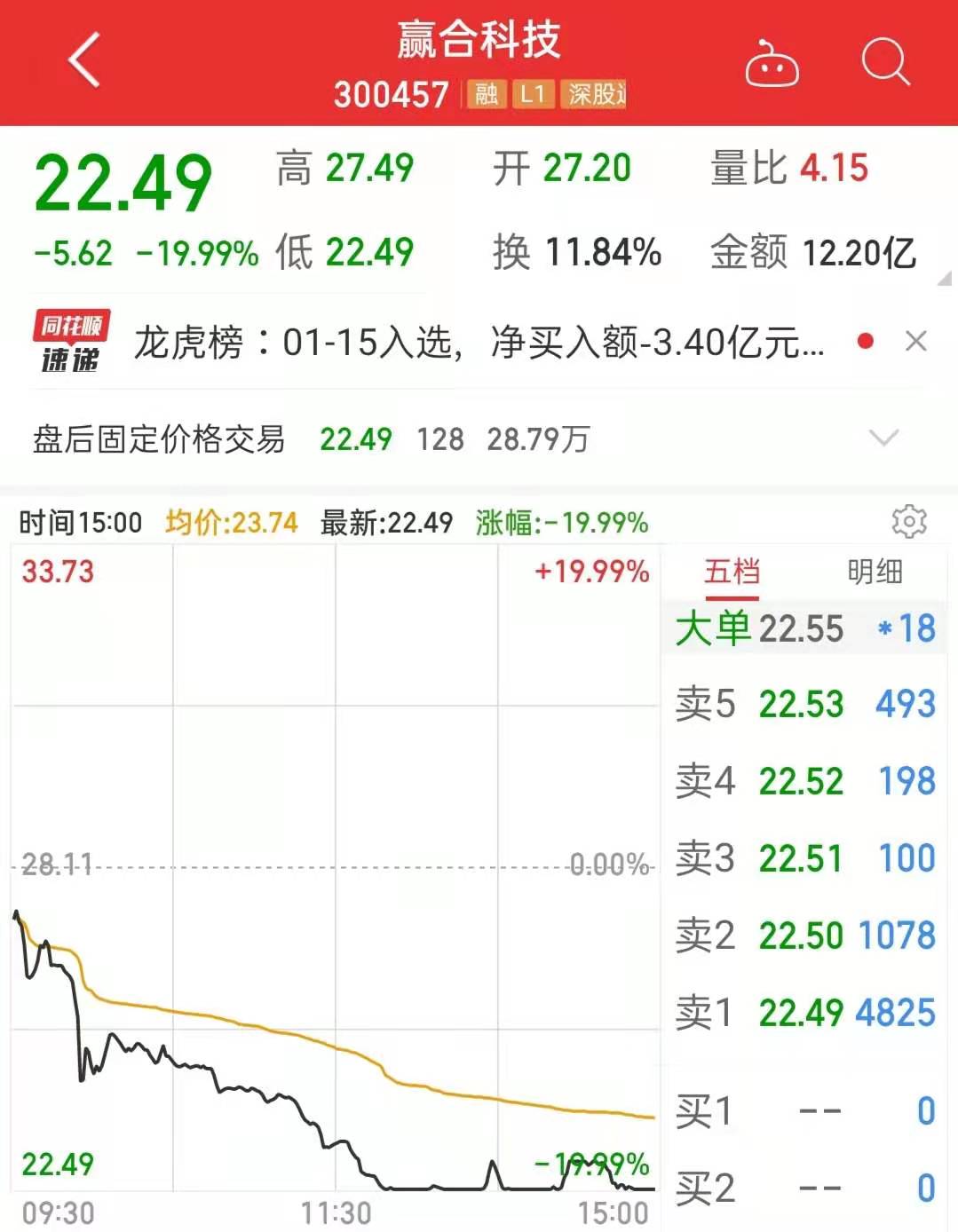Select the 卖1 order at 22.49
The width and height of the screenshot is (958, 1232).
pos(804,1012)
